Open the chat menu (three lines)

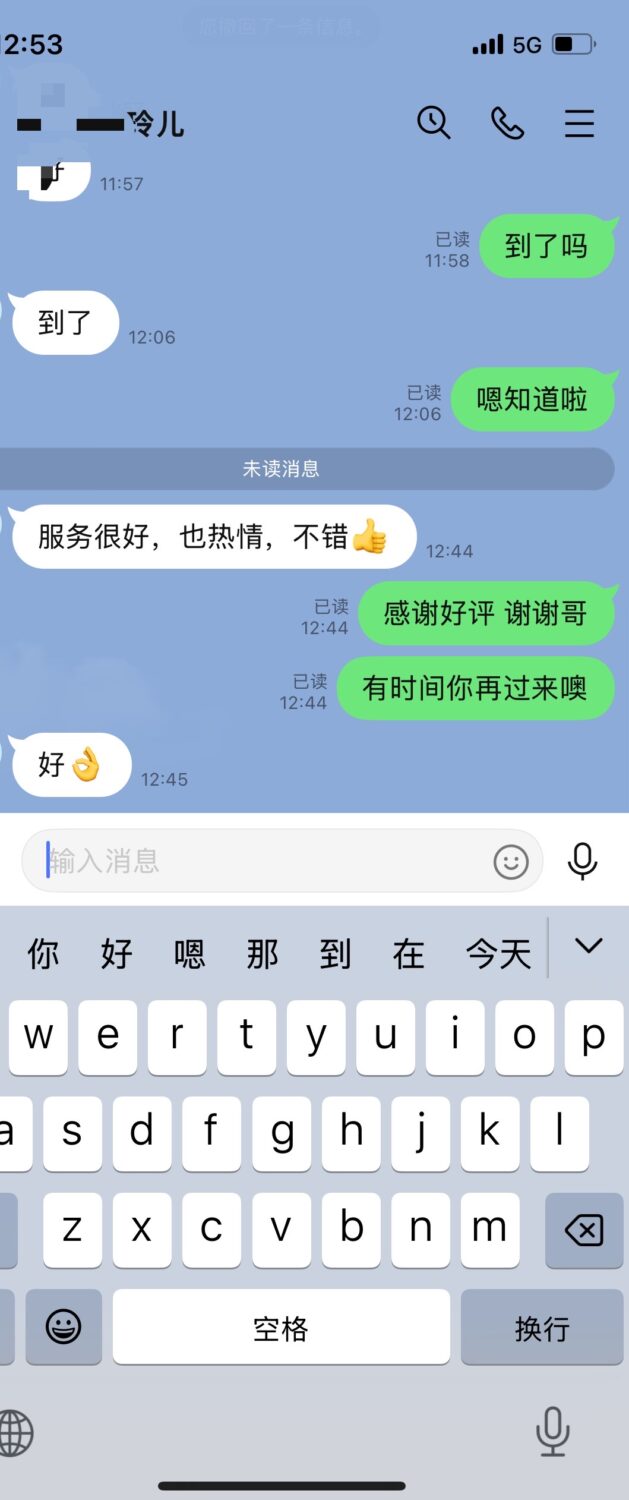(579, 123)
